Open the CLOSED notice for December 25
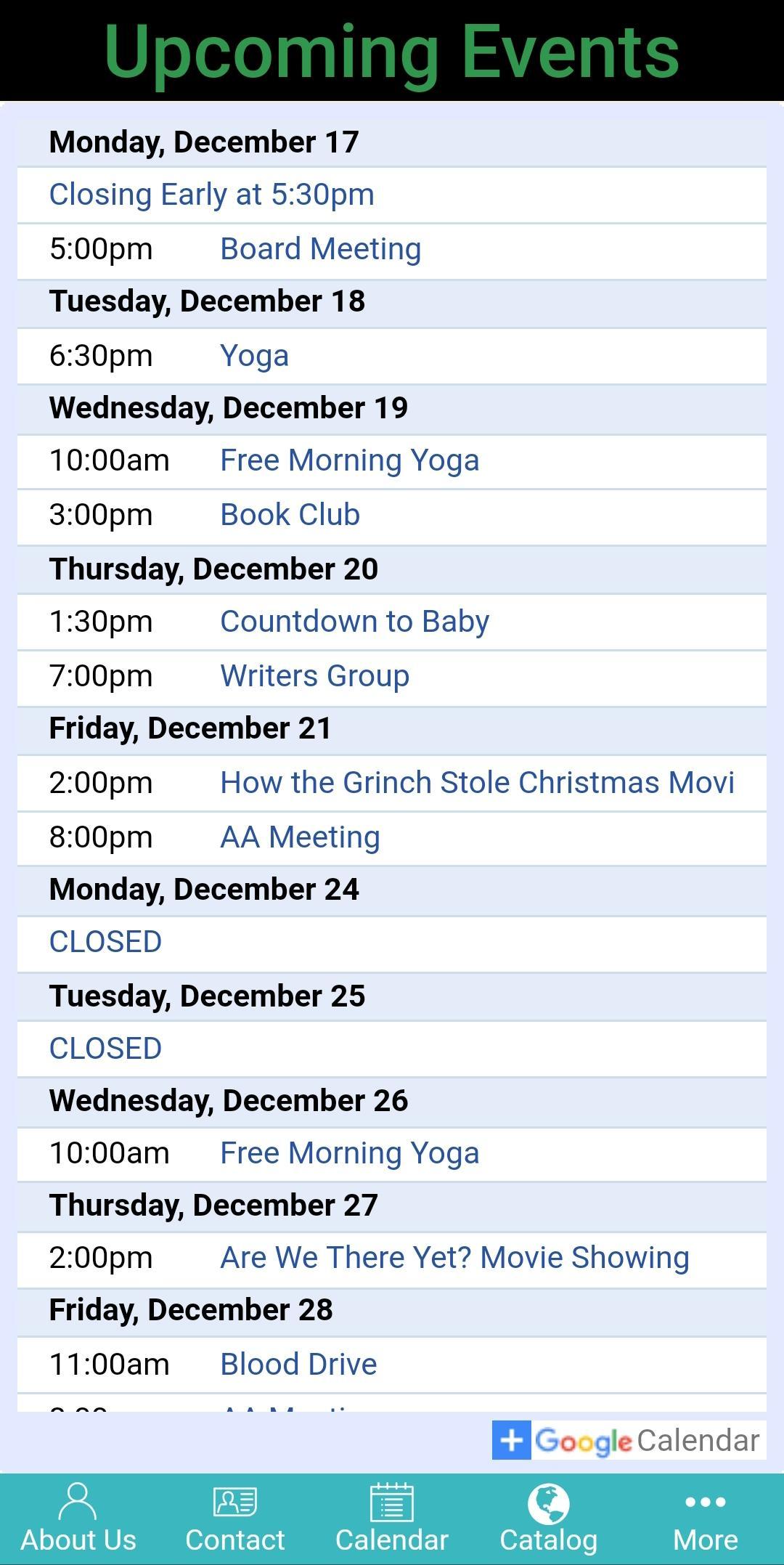This screenshot has width=784, height=1565. click(x=106, y=1049)
